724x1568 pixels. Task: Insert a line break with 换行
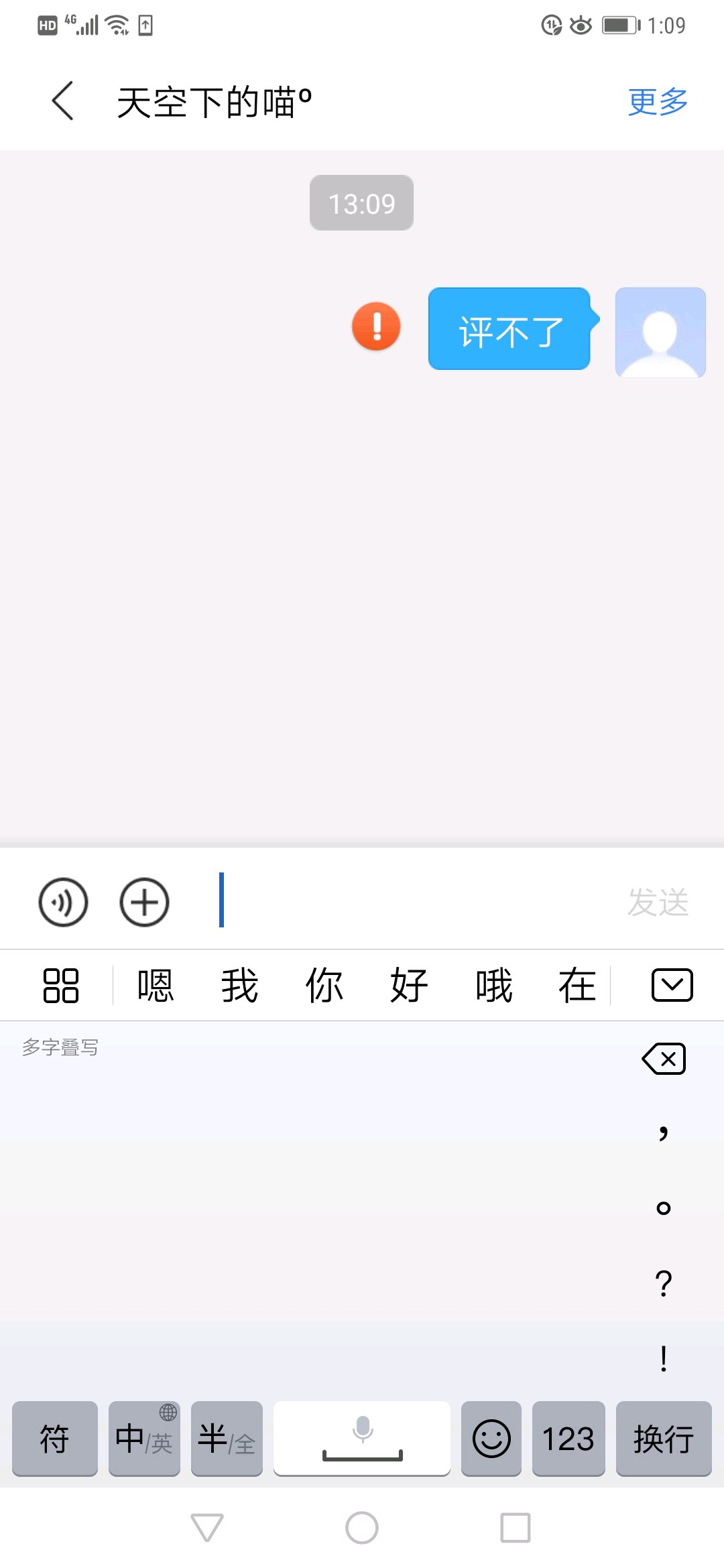664,1438
